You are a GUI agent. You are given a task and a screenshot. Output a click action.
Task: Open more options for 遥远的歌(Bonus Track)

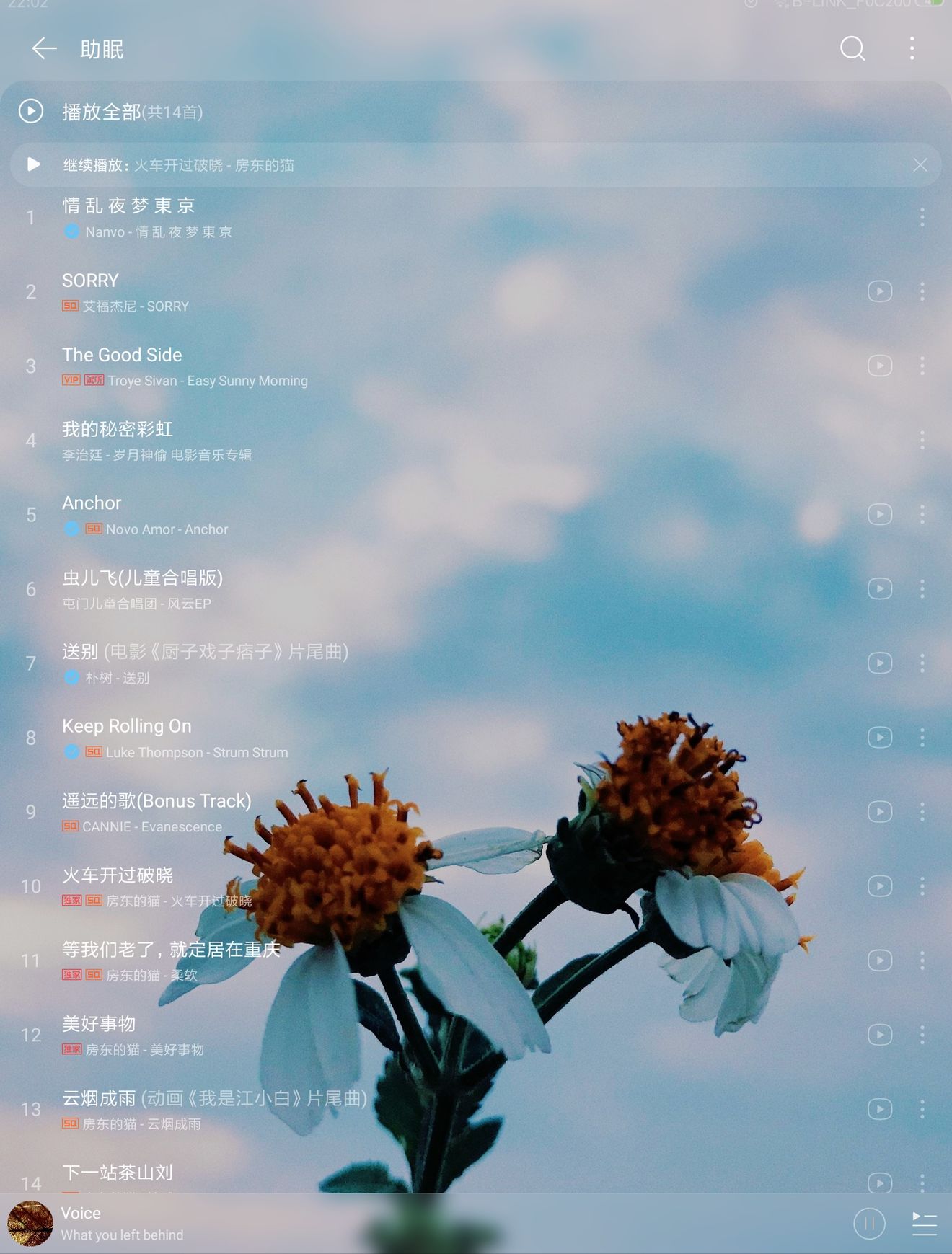(x=922, y=812)
